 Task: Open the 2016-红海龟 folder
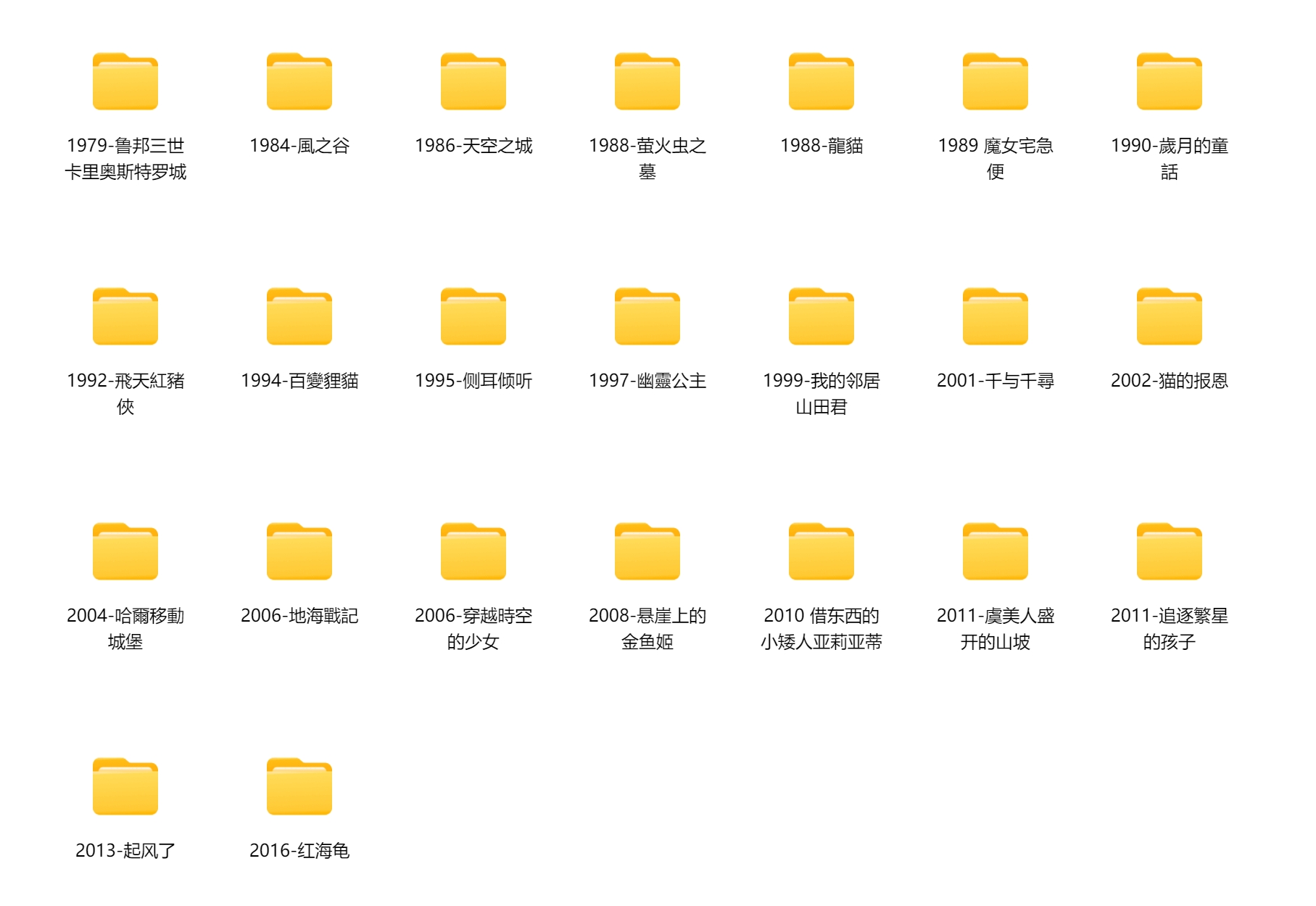point(299,787)
